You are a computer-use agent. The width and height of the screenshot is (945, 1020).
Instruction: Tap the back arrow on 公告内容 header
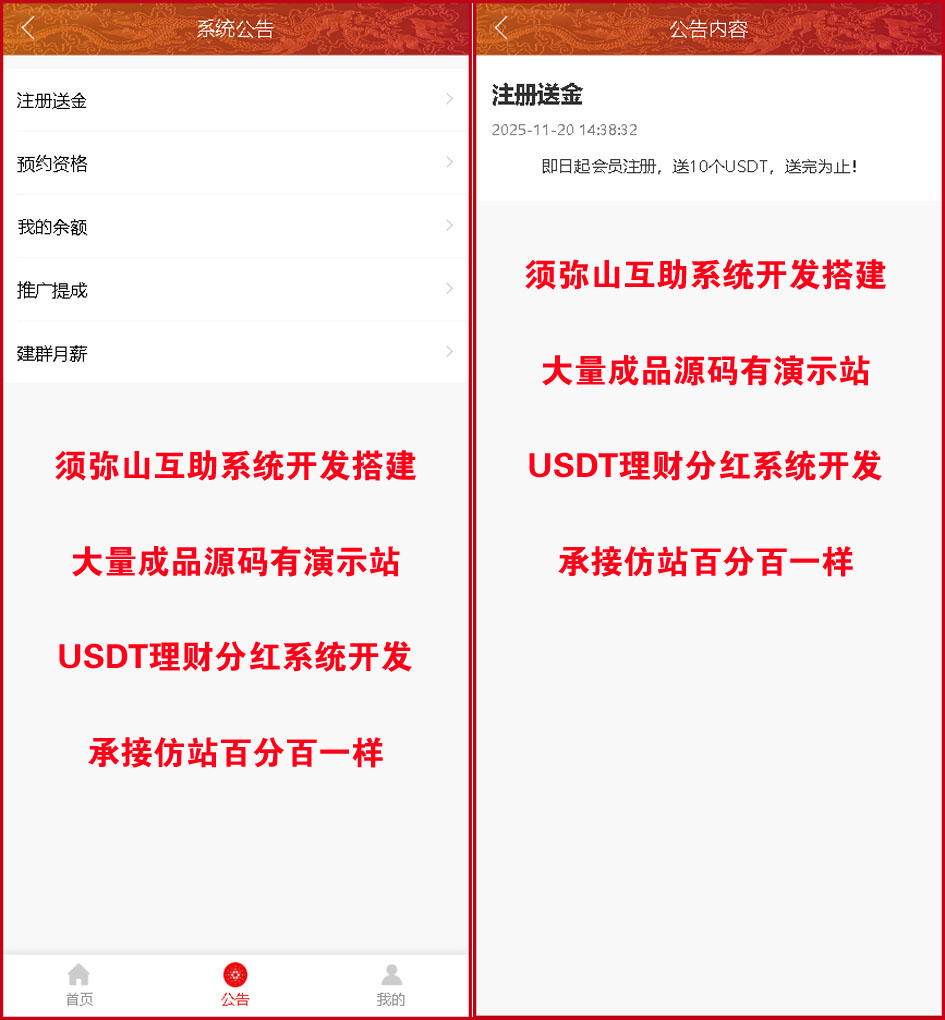[x=498, y=29]
